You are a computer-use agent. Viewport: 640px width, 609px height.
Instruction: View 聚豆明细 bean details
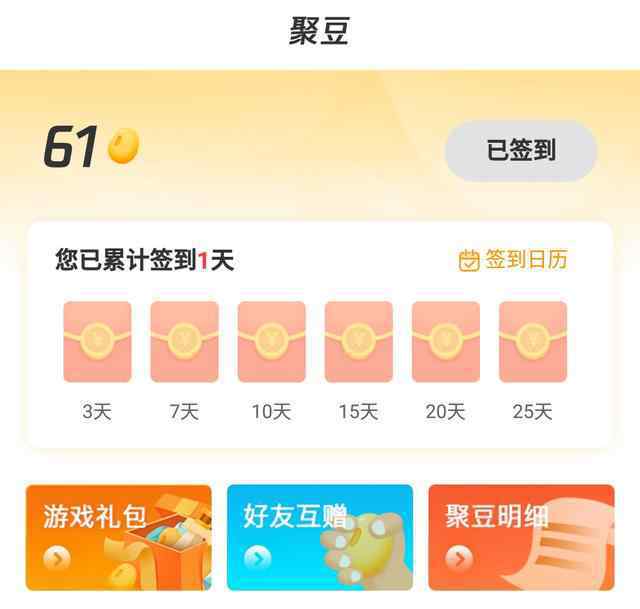520,537
